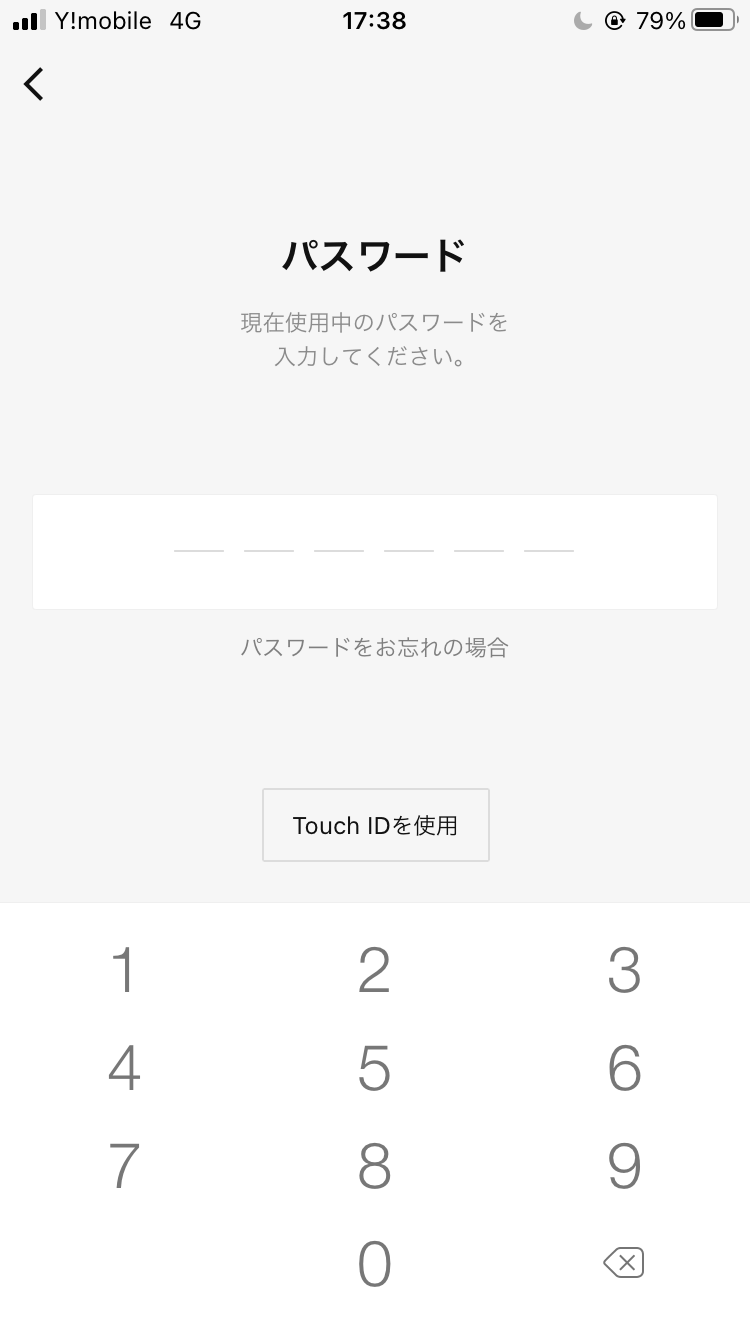Enter digit 9 on the keypad
The width and height of the screenshot is (750, 1334).
(624, 1166)
